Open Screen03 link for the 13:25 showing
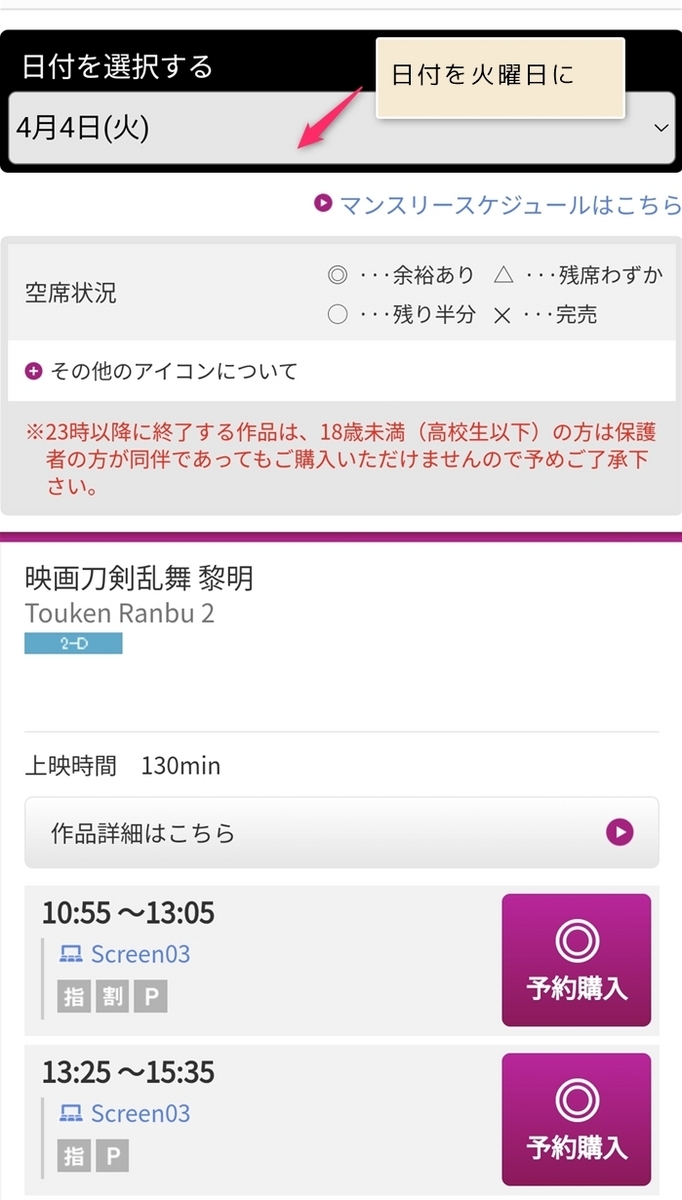This screenshot has width=682, height=1200. coord(124,1113)
